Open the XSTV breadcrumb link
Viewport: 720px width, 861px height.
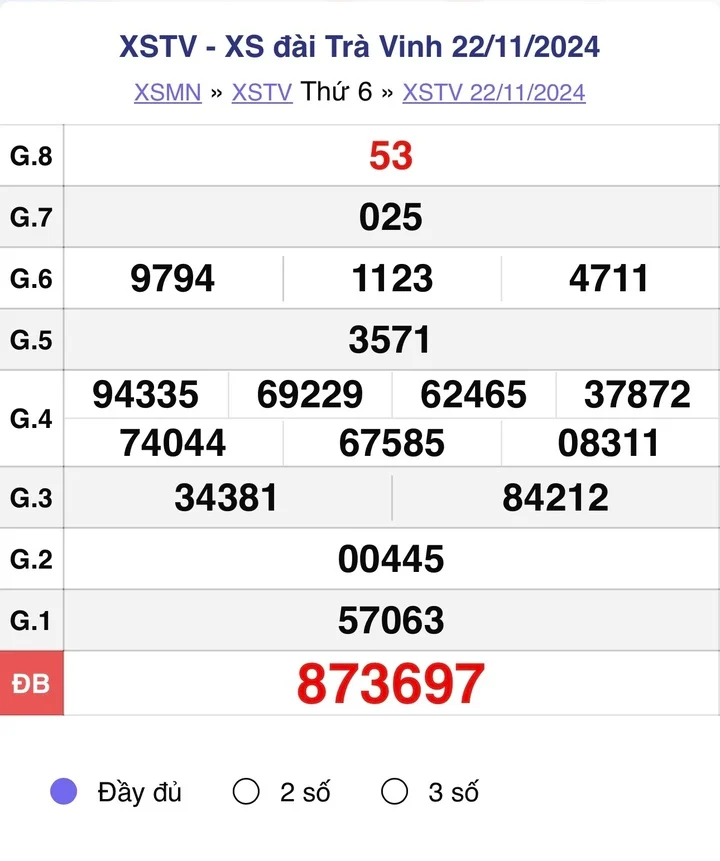tap(261, 93)
